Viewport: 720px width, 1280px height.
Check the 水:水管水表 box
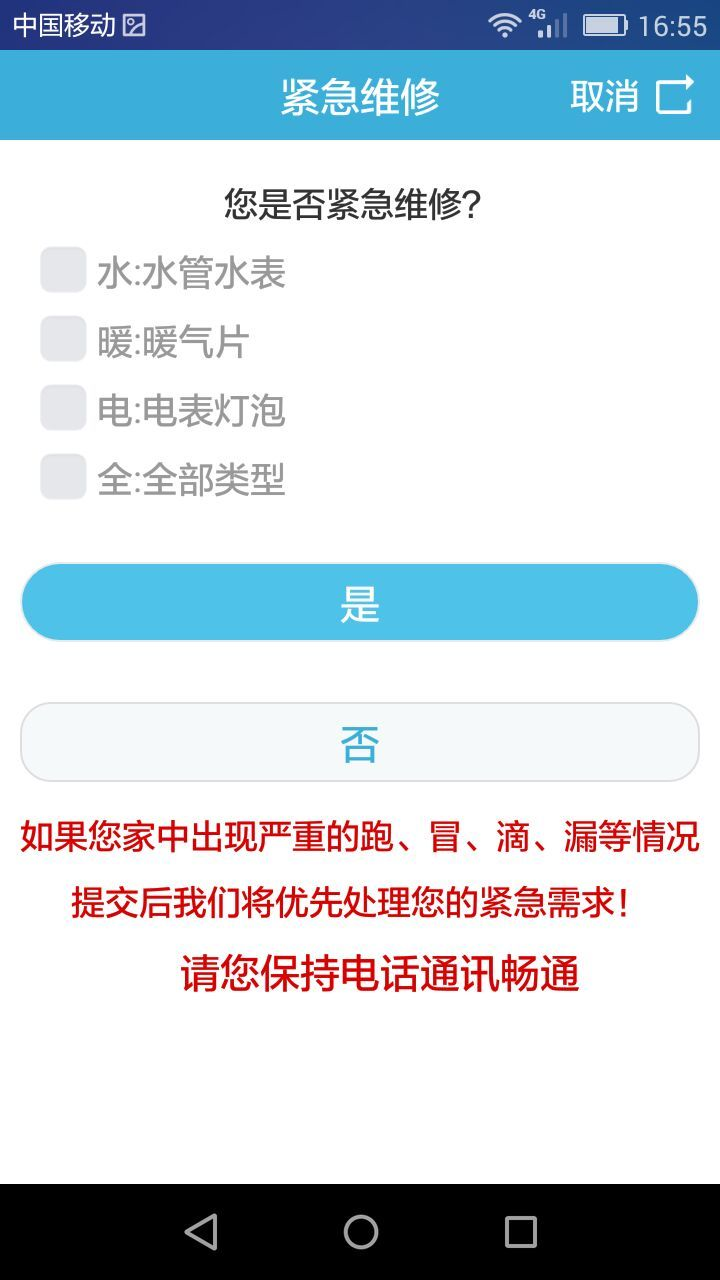coord(63,270)
